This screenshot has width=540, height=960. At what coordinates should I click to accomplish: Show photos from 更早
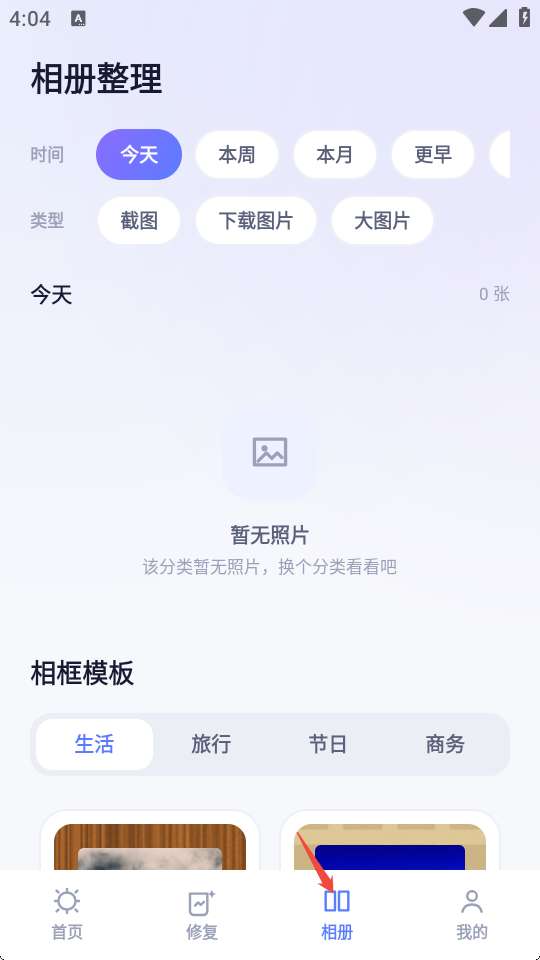433,154
